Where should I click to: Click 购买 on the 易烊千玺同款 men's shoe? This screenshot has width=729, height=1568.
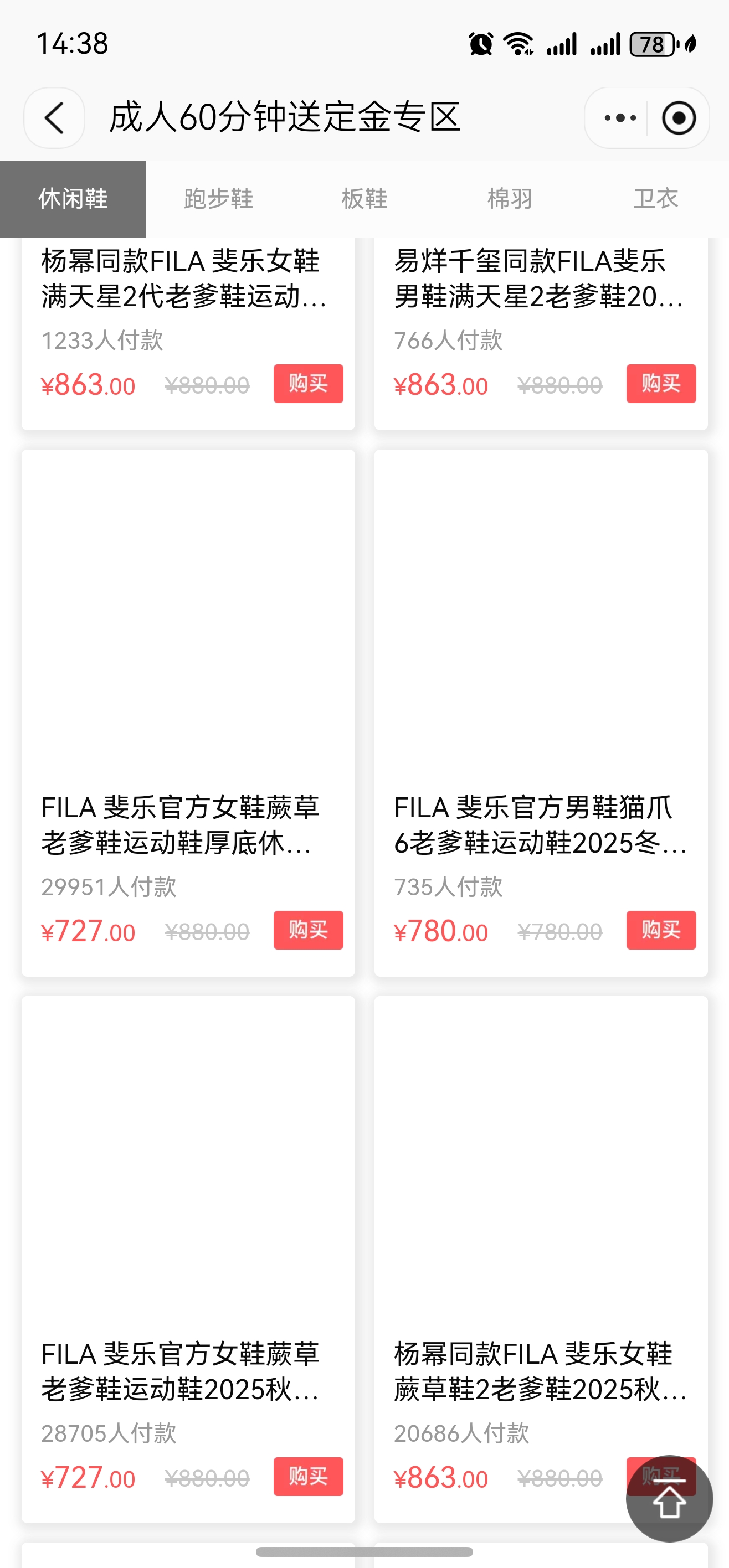point(661,384)
